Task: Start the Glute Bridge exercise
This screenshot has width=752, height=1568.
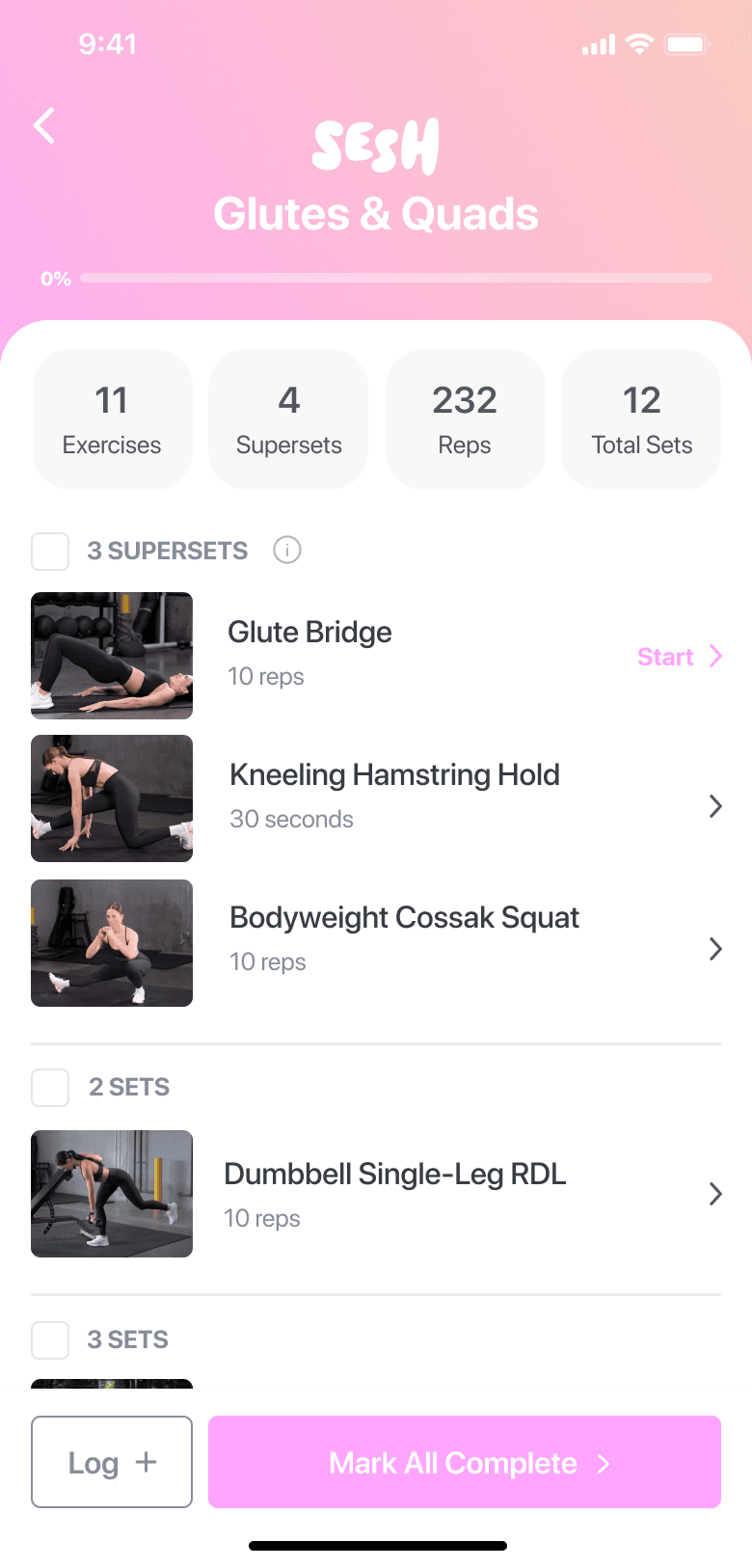Action: click(663, 657)
